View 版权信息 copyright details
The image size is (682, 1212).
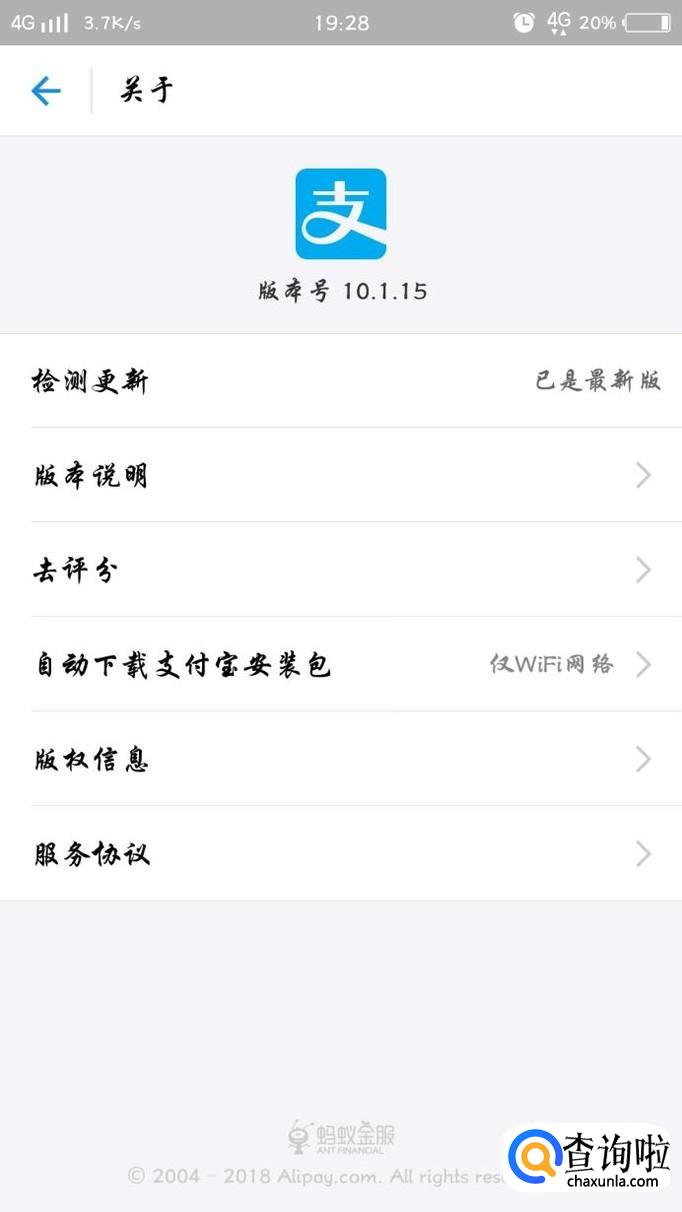tap(340, 760)
